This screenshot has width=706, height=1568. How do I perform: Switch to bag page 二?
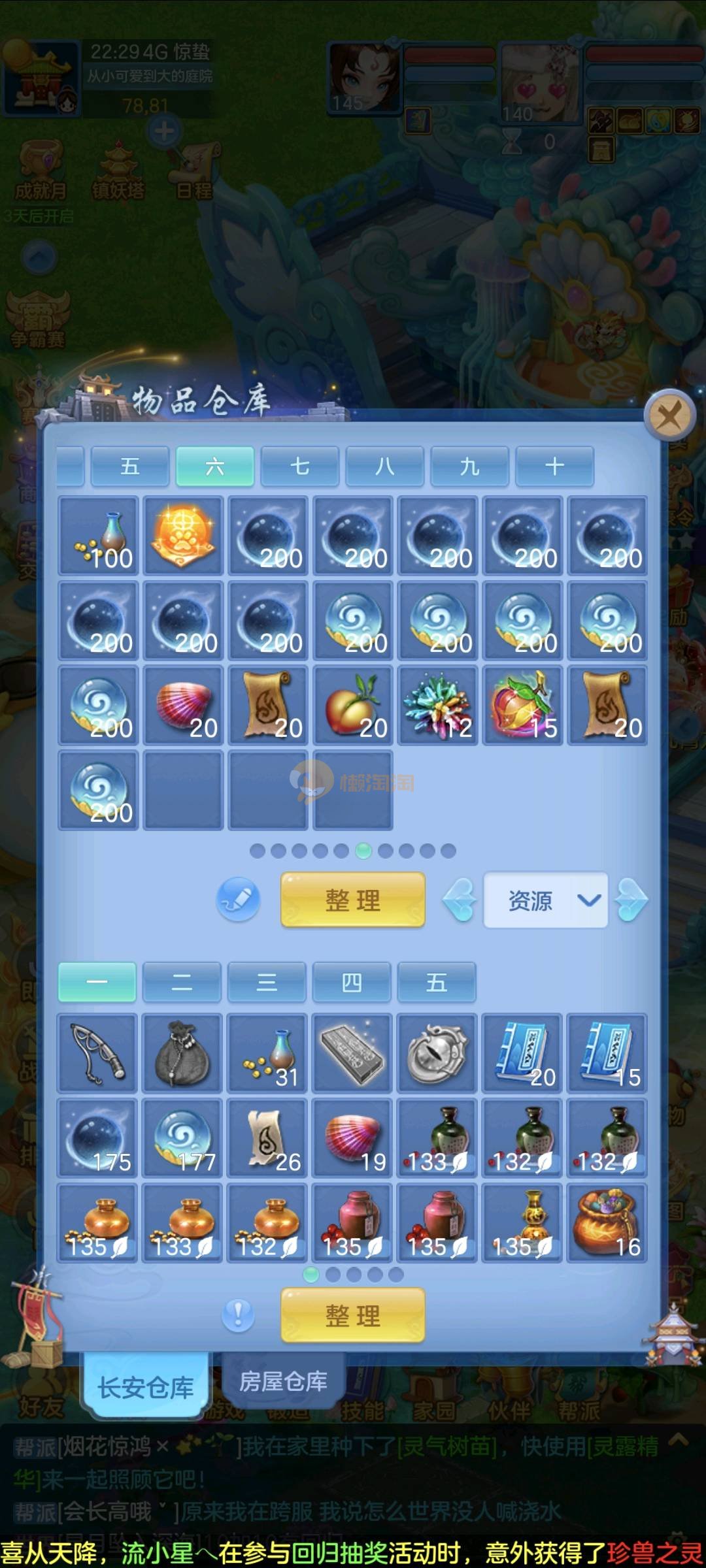point(182,982)
